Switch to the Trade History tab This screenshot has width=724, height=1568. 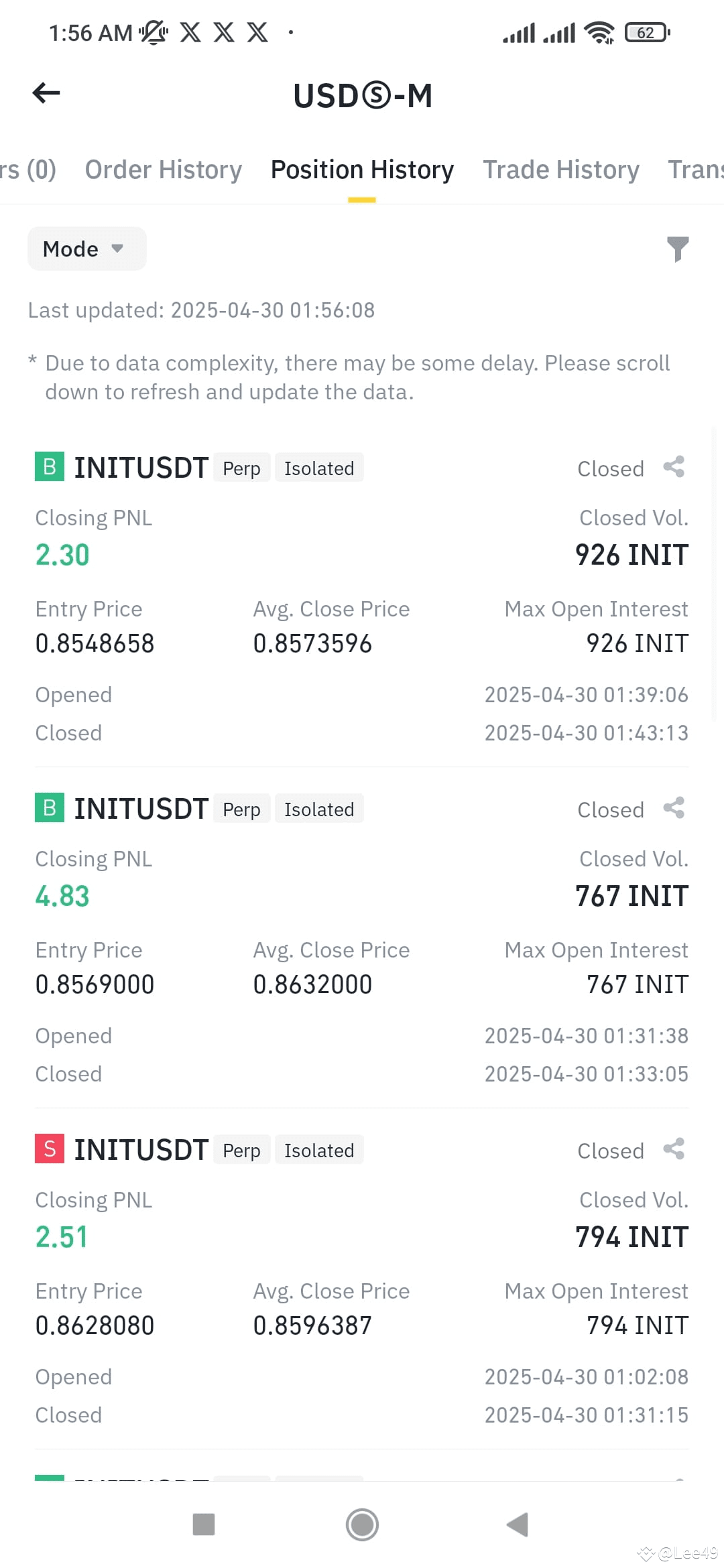561,170
